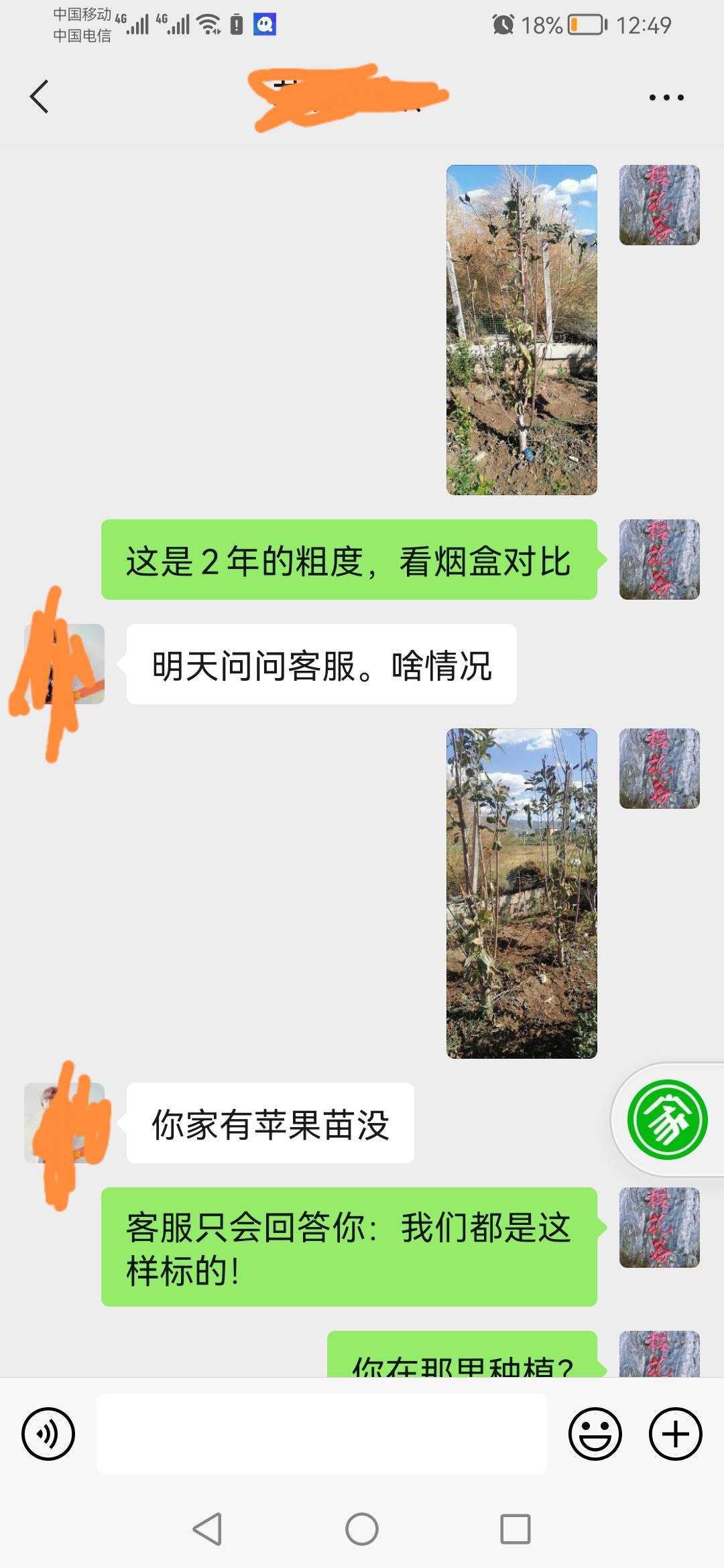This screenshot has width=724, height=1568.
Task: Open the three-dot chat options menu
Action: point(666,97)
